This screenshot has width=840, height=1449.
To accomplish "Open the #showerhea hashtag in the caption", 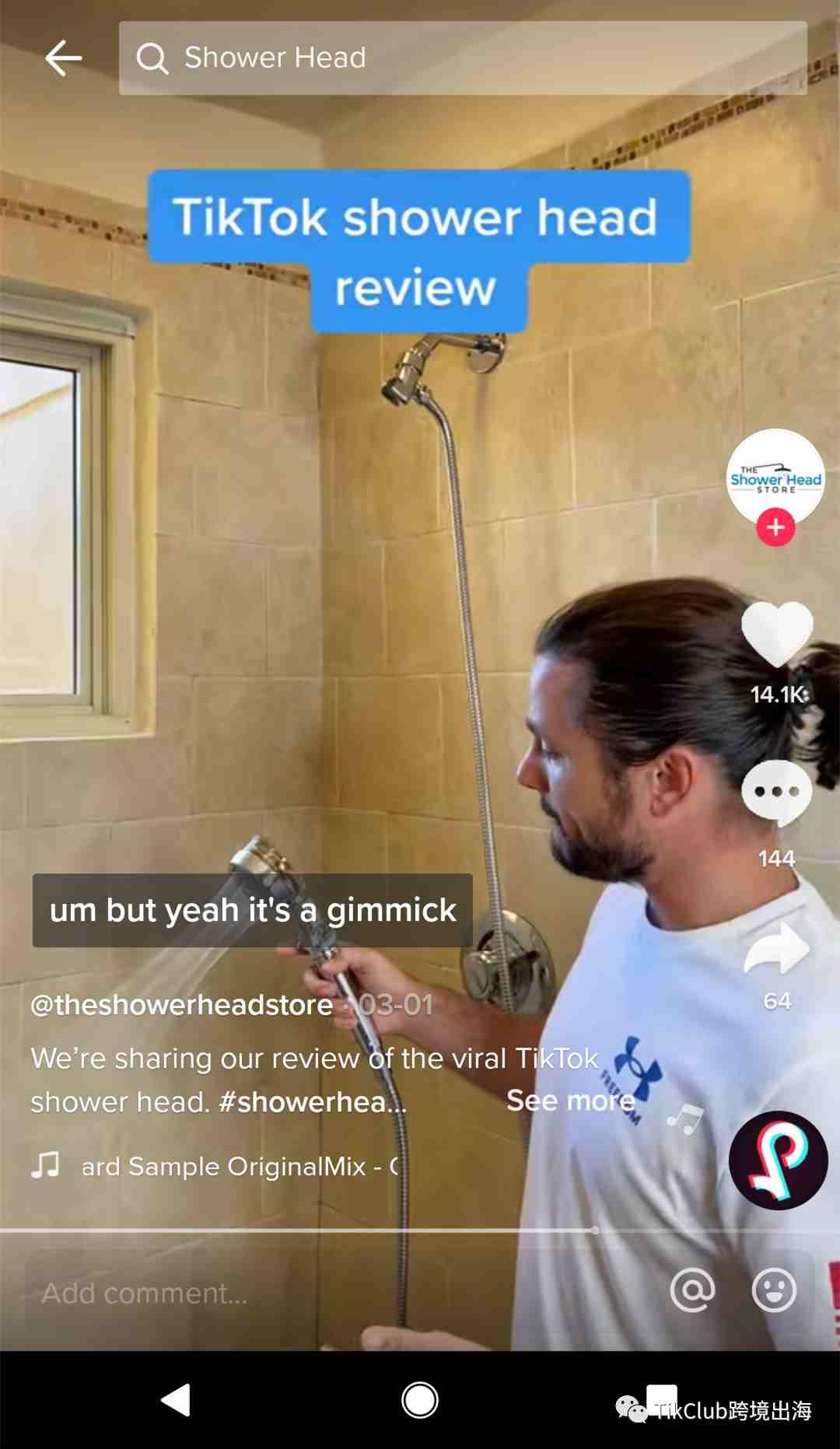I will [313, 1102].
